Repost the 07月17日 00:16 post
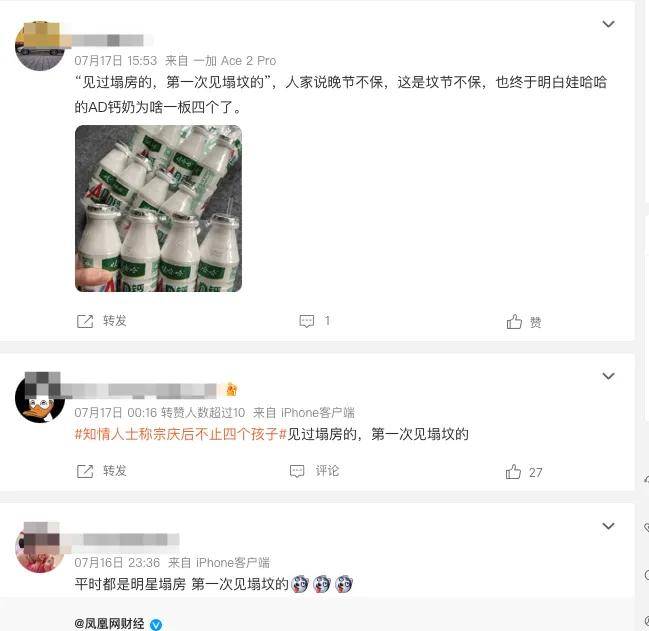Viewport: 649px width, 631px height. [x=102, y=471]
